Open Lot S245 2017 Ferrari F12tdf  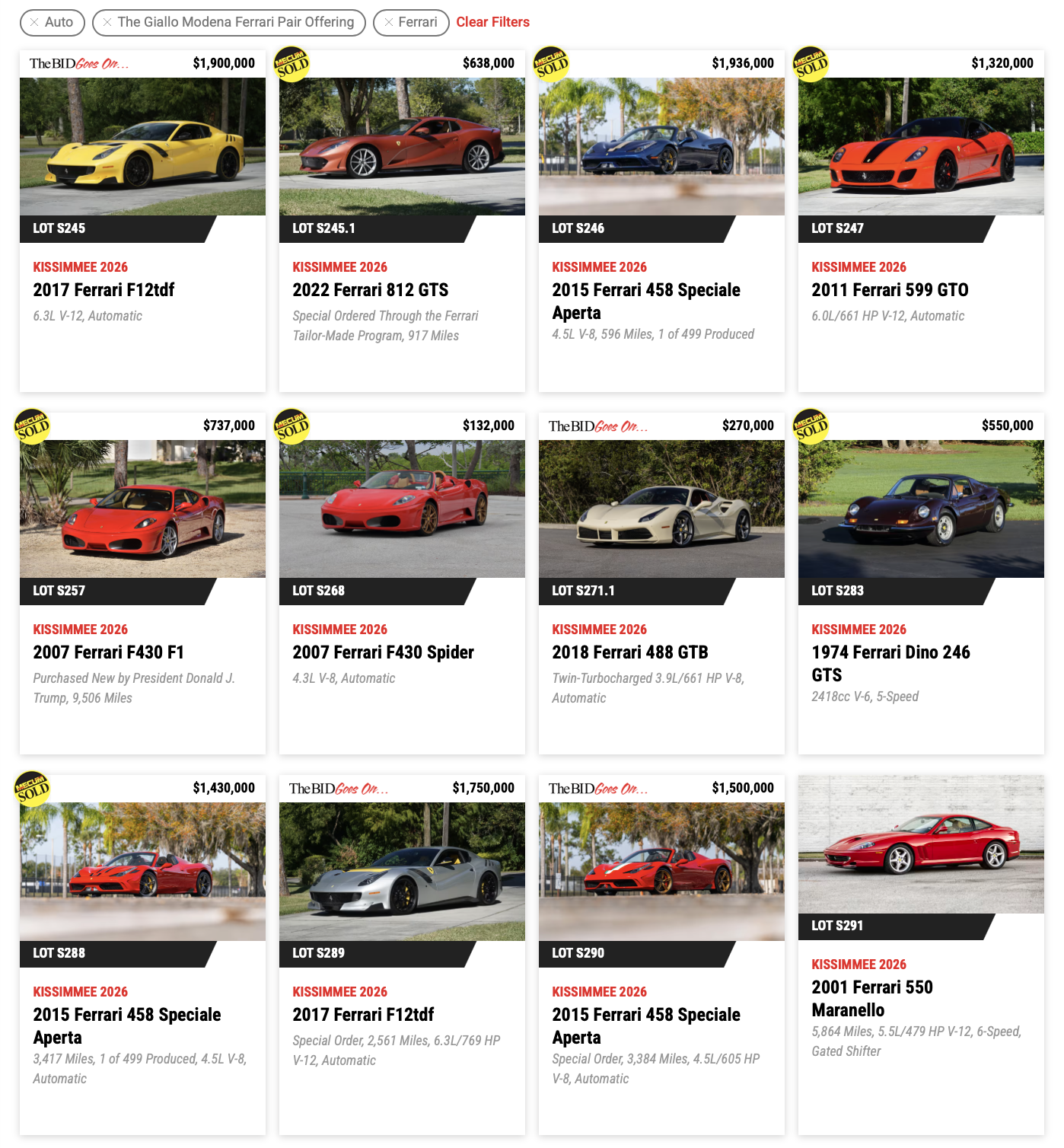tap(104, 290)
